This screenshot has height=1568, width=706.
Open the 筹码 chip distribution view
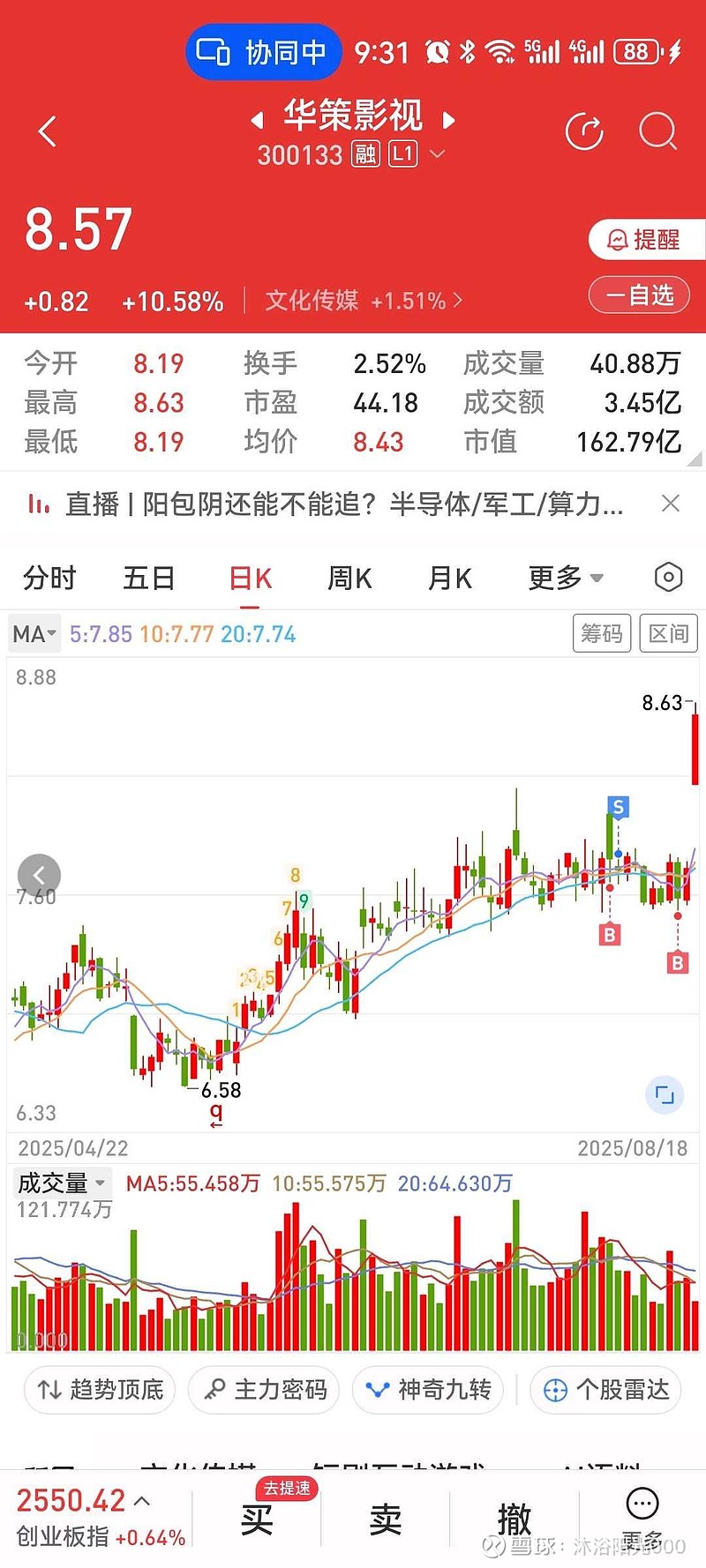[602, 633]
